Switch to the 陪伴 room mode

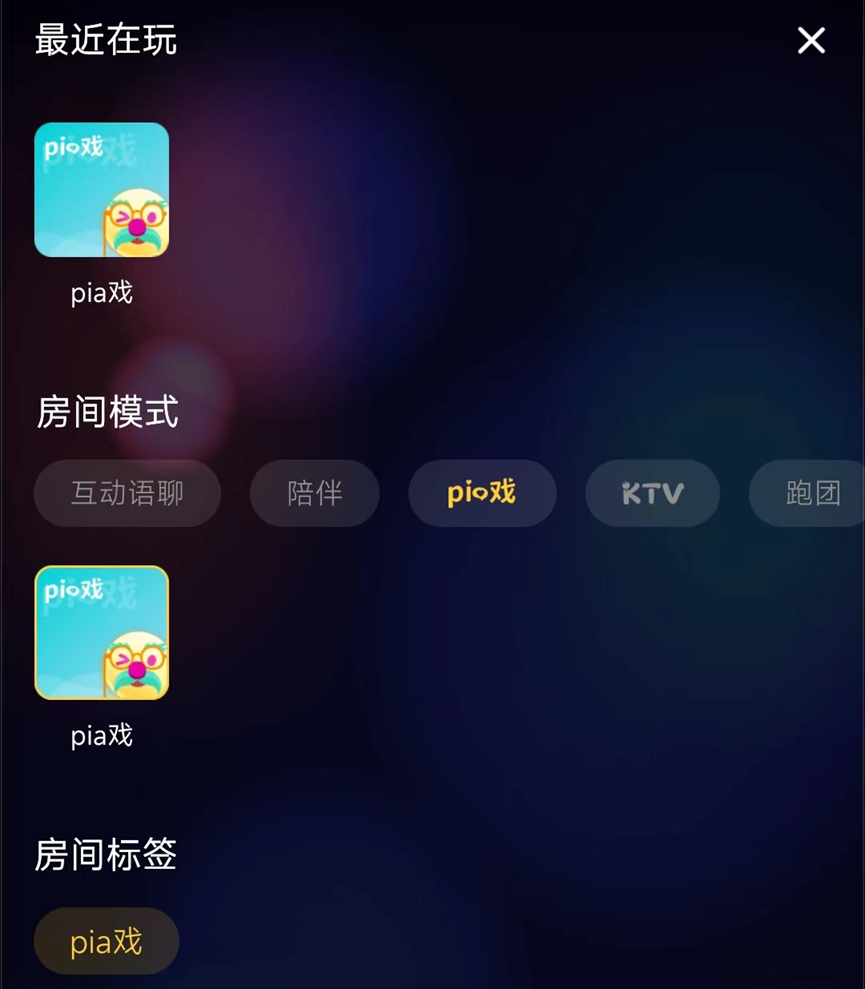(x=314, y=493)
